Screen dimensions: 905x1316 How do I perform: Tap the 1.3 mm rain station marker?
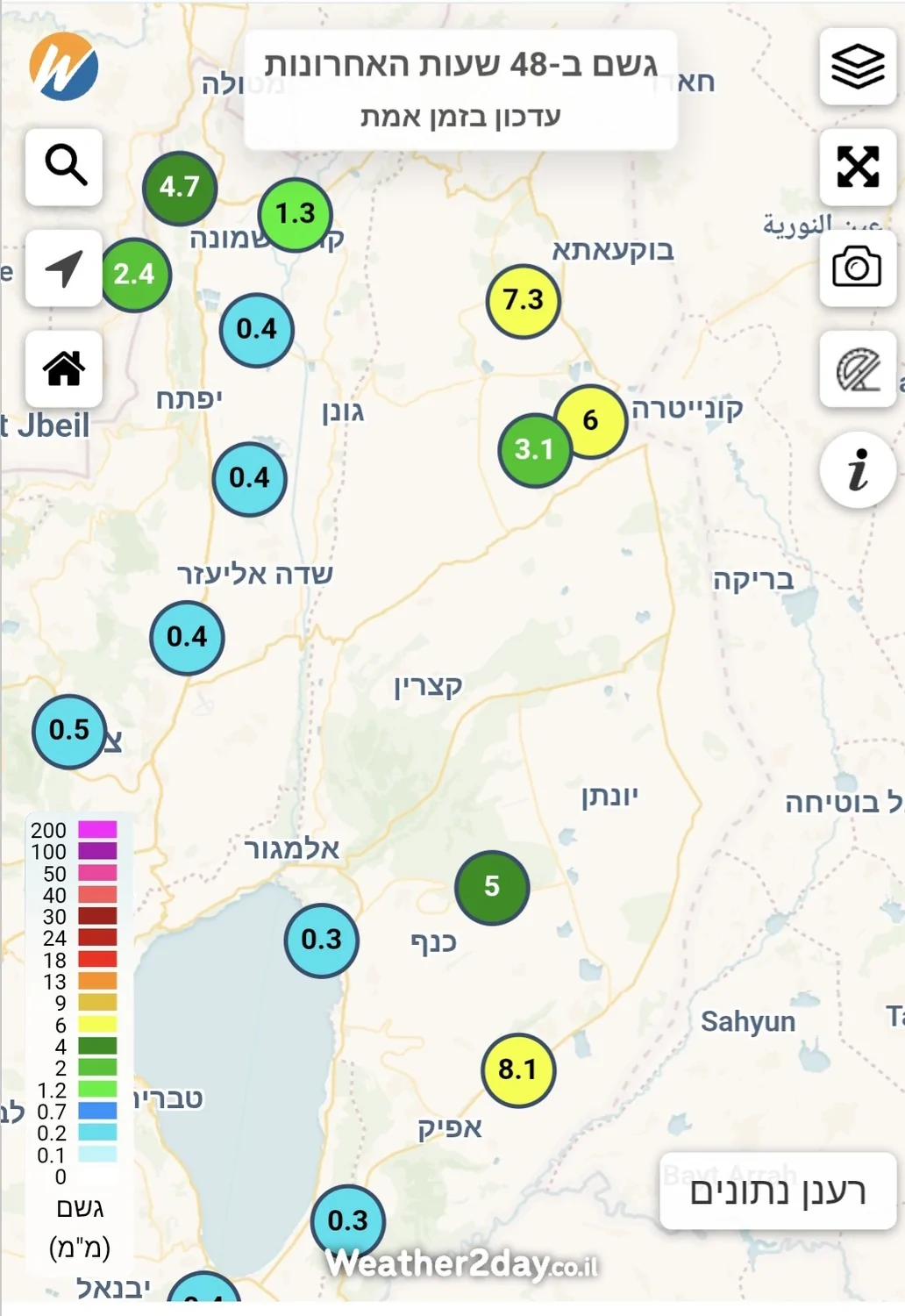click(296, 214)
